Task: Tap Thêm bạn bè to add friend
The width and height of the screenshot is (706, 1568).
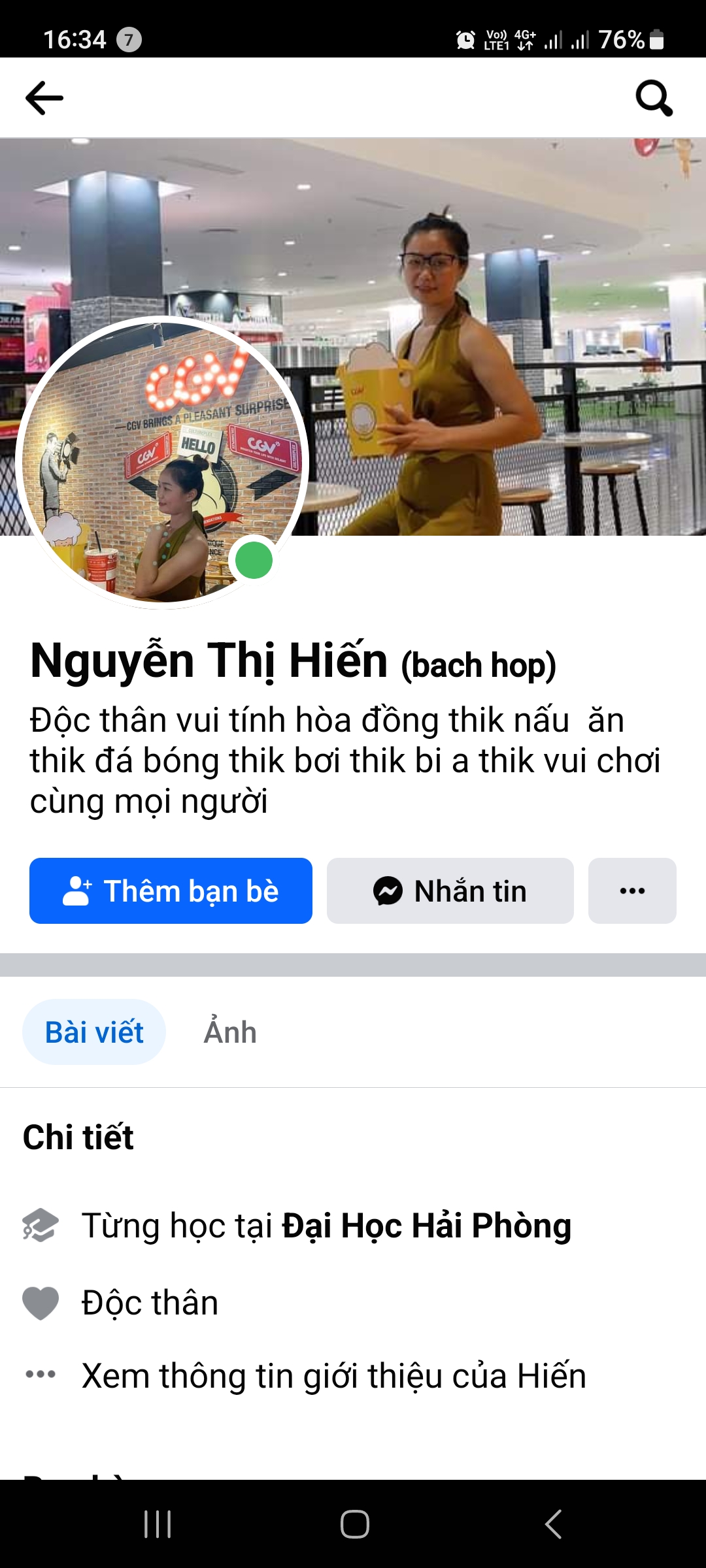Action: [x=171, y=890]
